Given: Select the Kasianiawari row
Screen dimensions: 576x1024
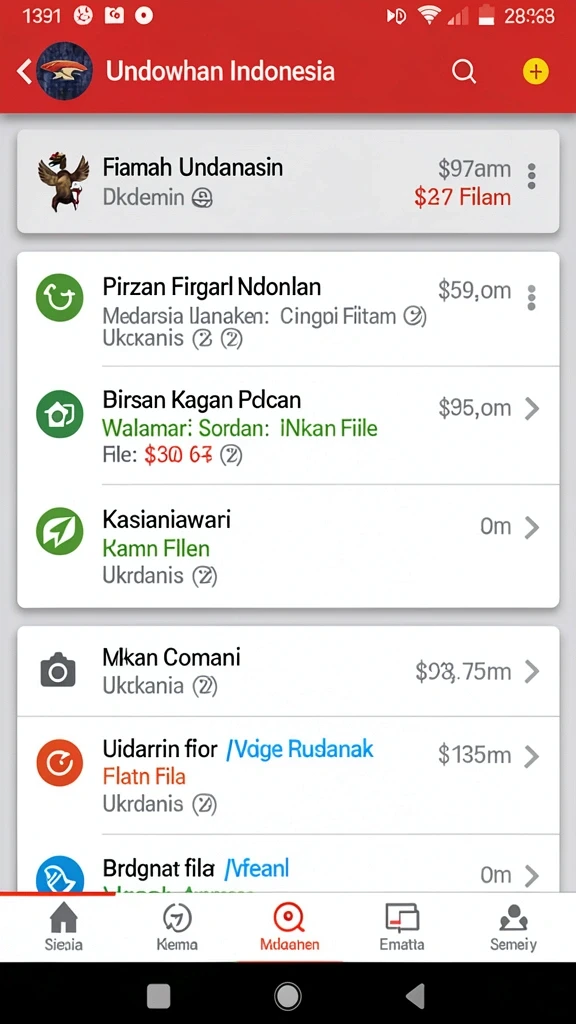Looking at the screenshot, I should coord(288,546).
